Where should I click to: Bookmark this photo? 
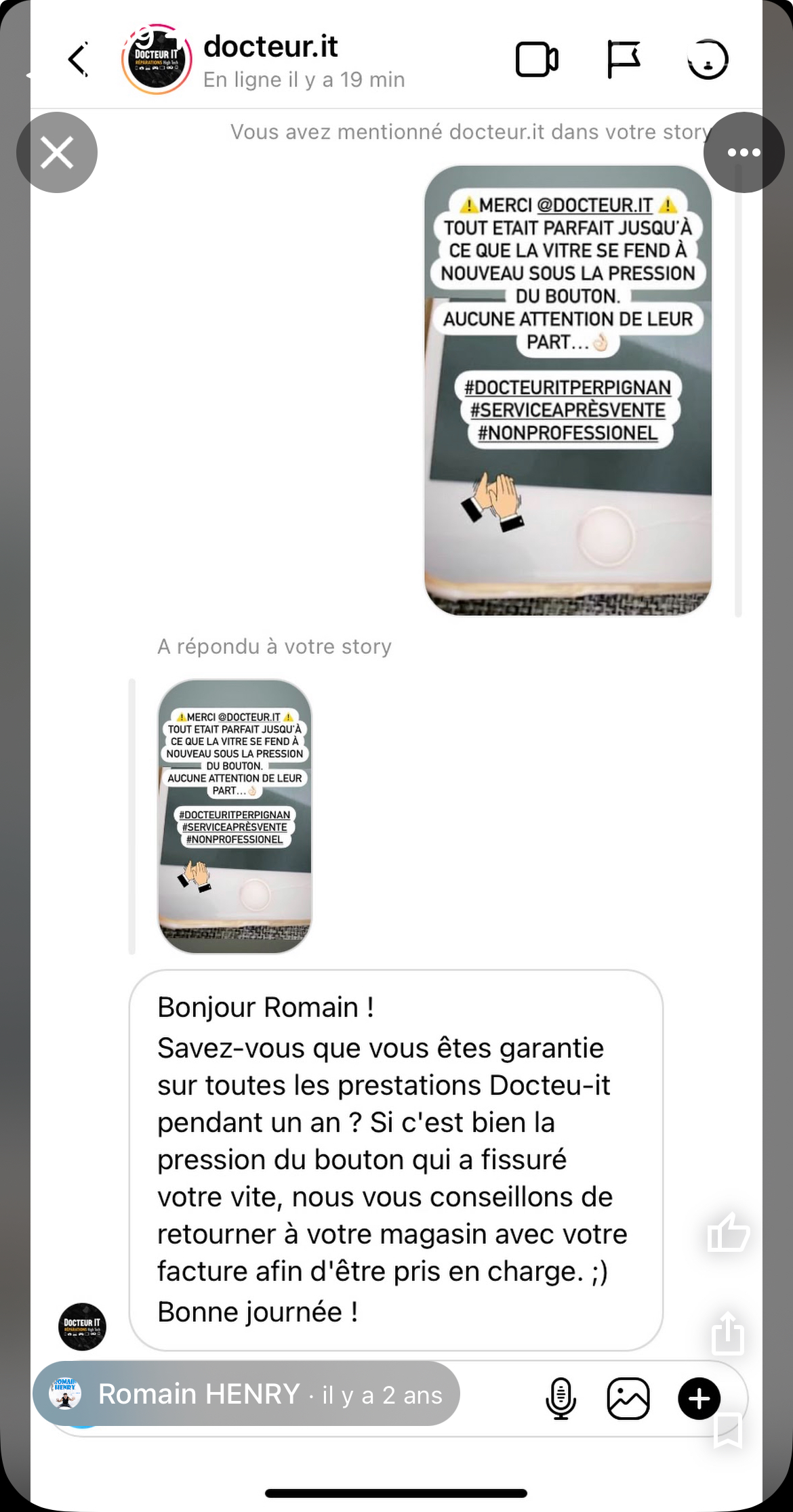[x=728, y=1429]
